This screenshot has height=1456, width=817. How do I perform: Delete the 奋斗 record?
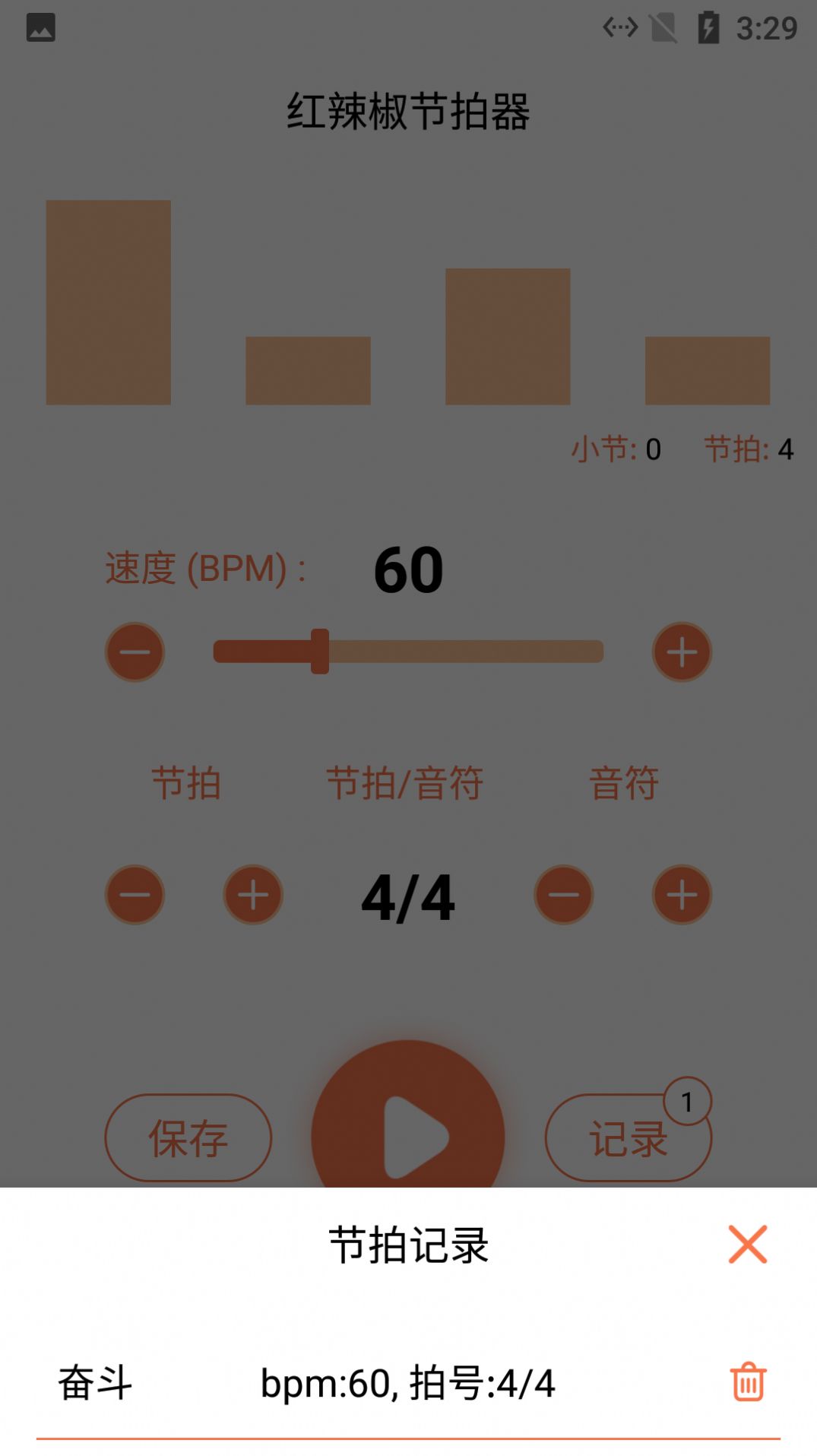click(748, 1381)
